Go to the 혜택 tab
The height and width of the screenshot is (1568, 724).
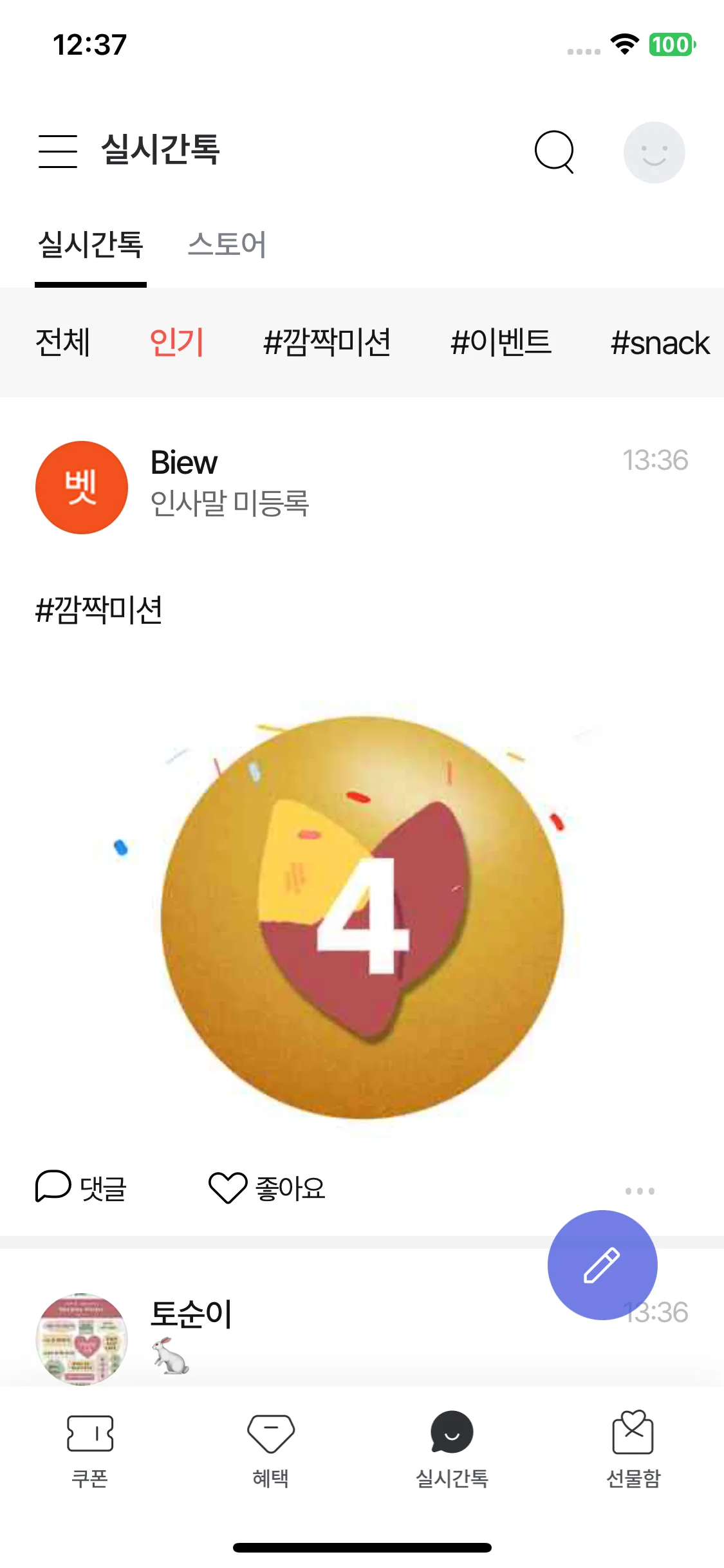point(271,1450)
